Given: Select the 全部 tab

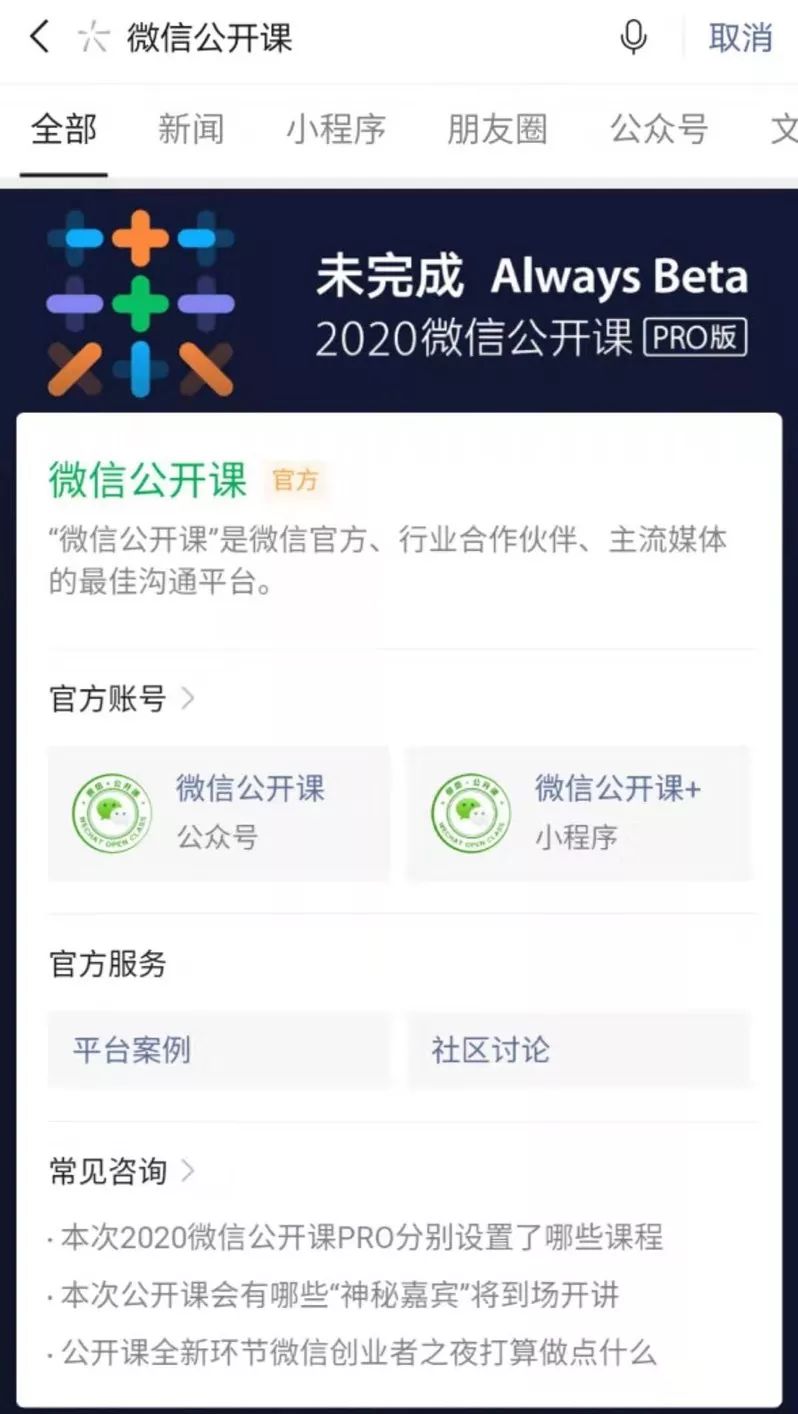Looking at the screenshot, I should click(x=64, y=130).
